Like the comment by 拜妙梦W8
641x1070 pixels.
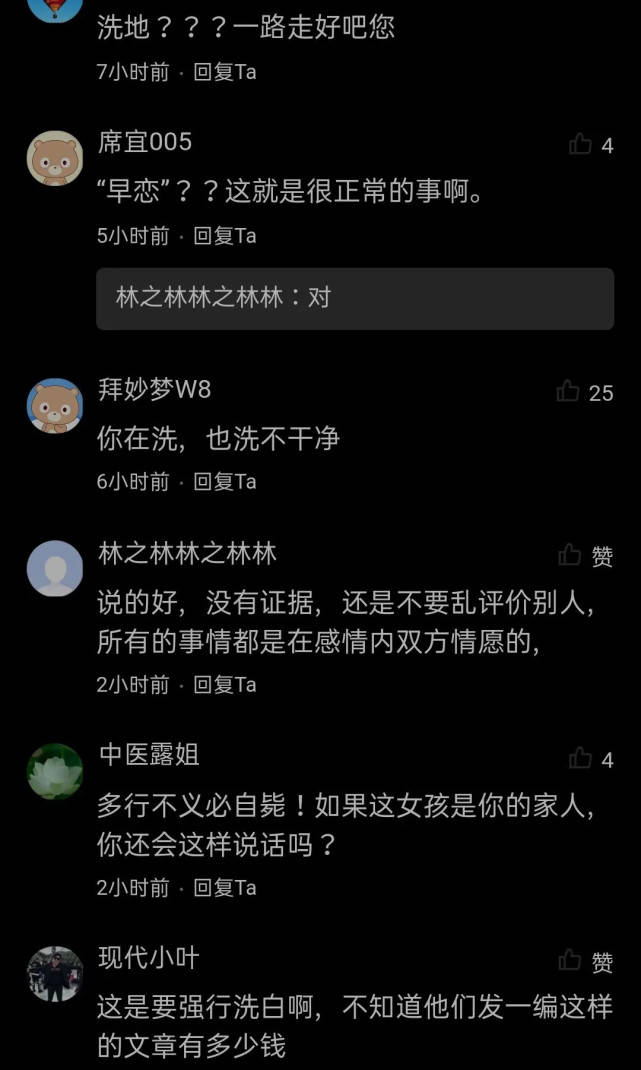coord(570,392)
